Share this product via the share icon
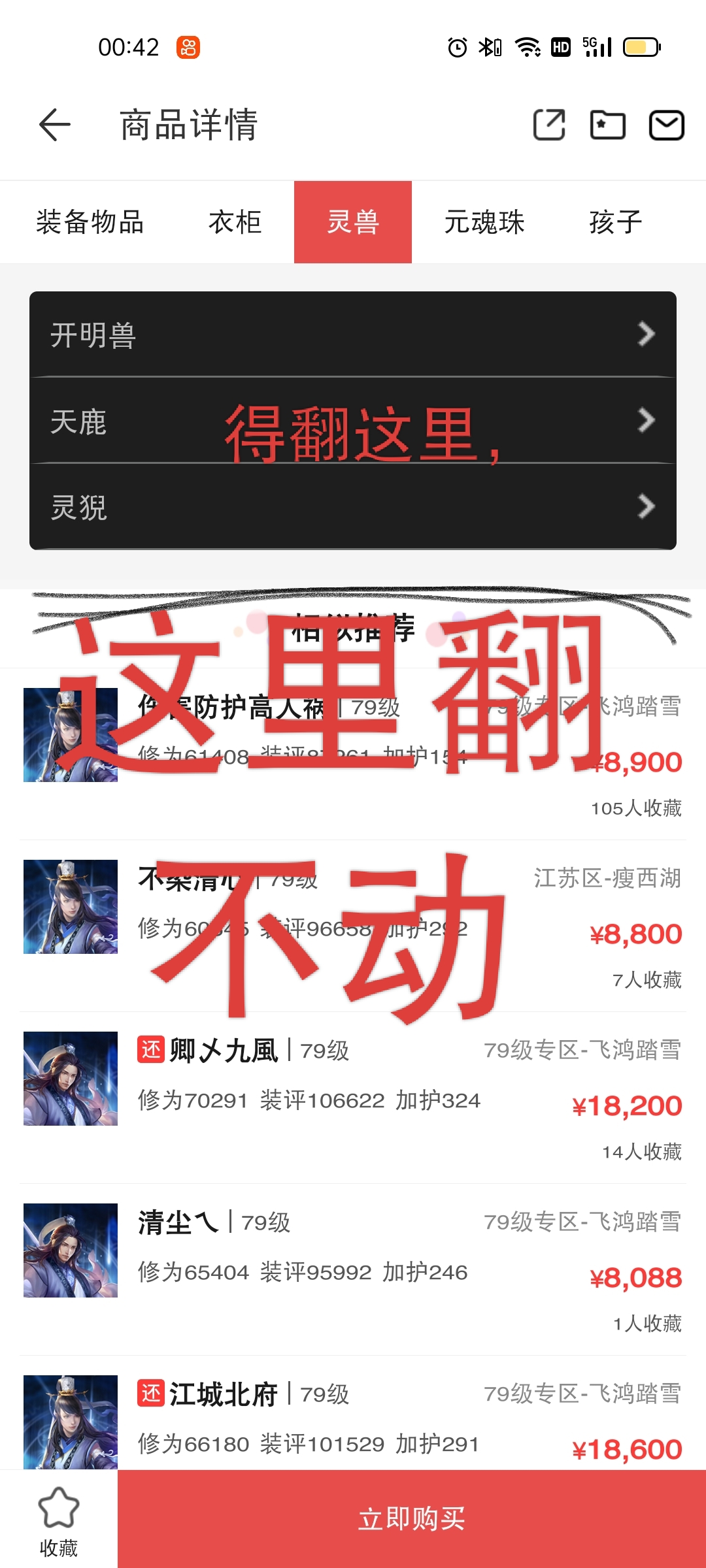The width and height of the screenshot is (706, 1568). coord(549,125)
